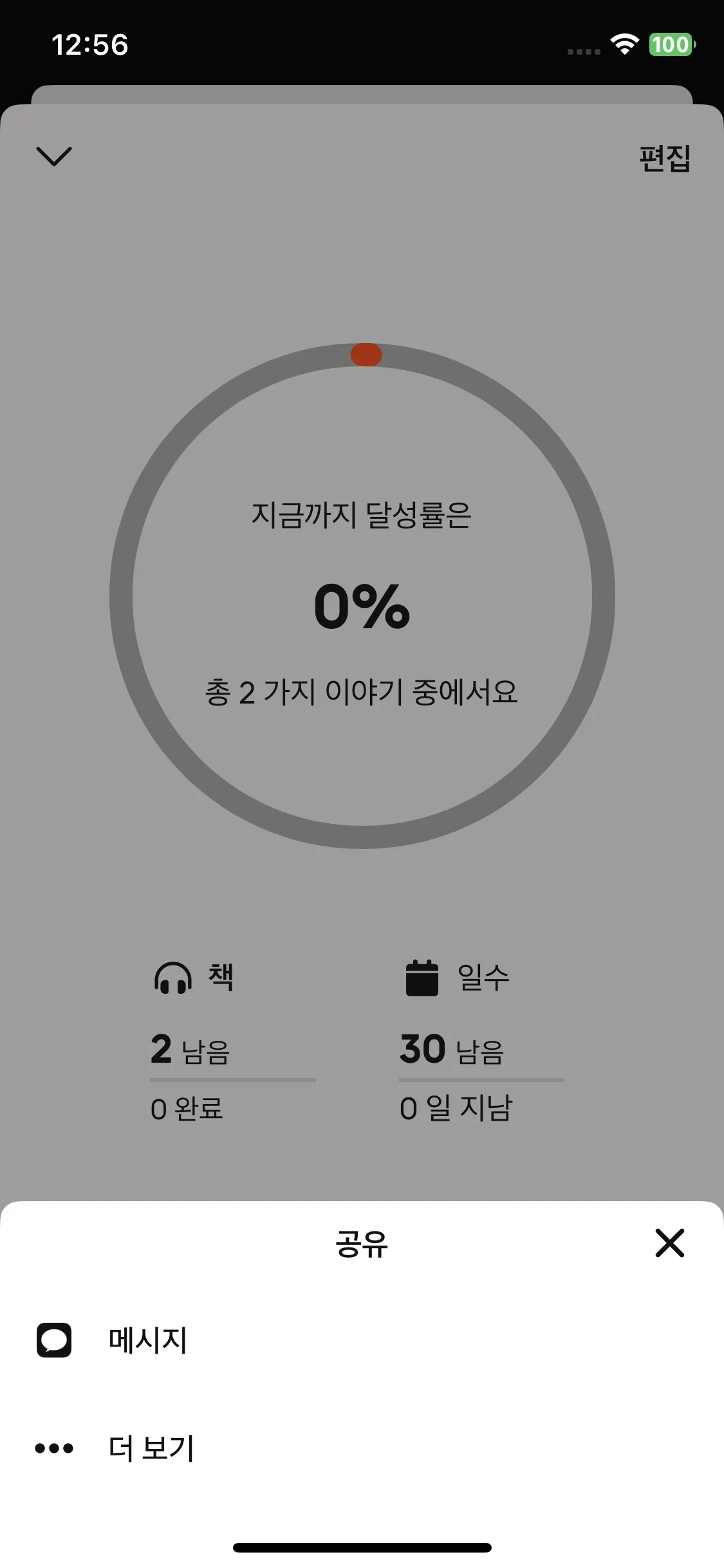Tap 편집 to edit the goal
Image resolution: width=724 pixels, height=1568 pixels.
click(665, 158)
